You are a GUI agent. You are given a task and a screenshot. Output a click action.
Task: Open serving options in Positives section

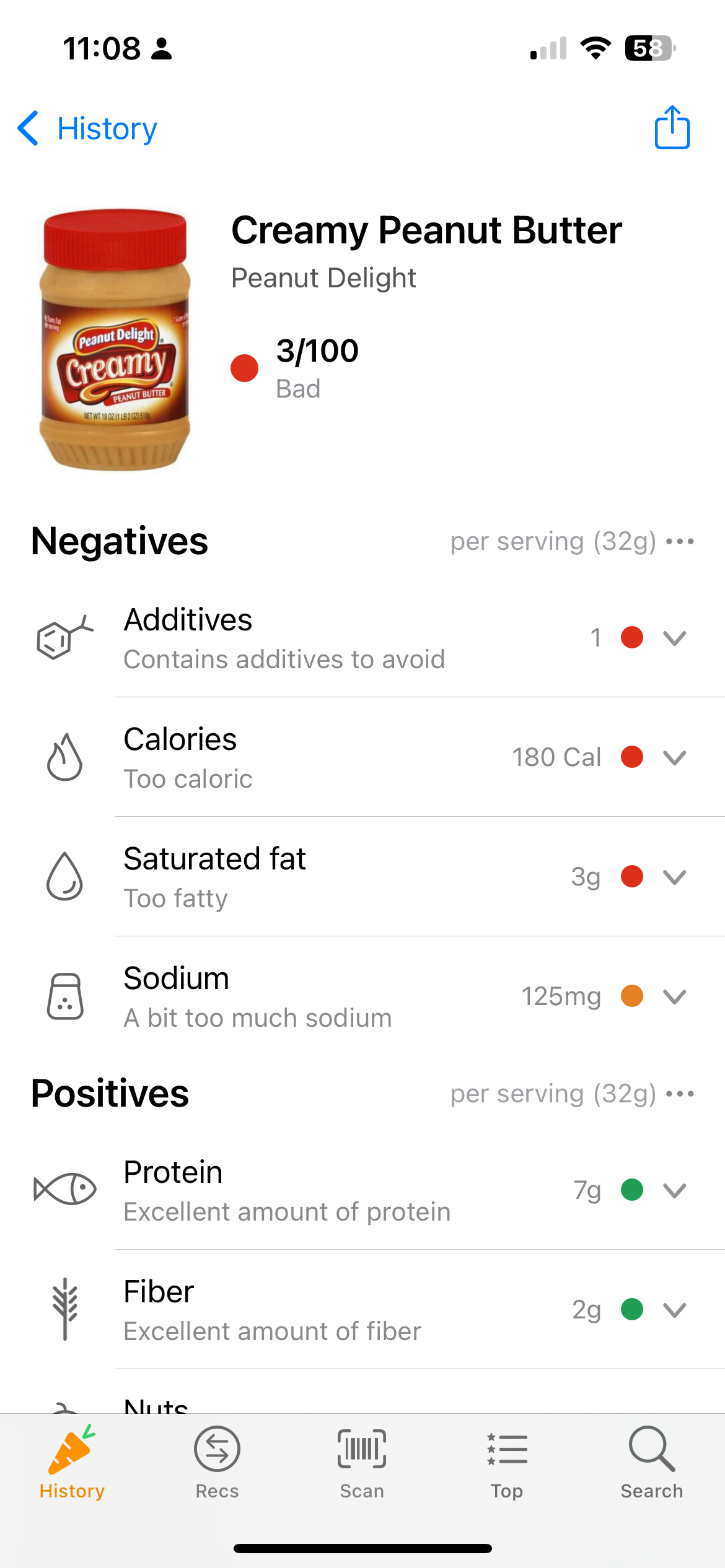680,1094
